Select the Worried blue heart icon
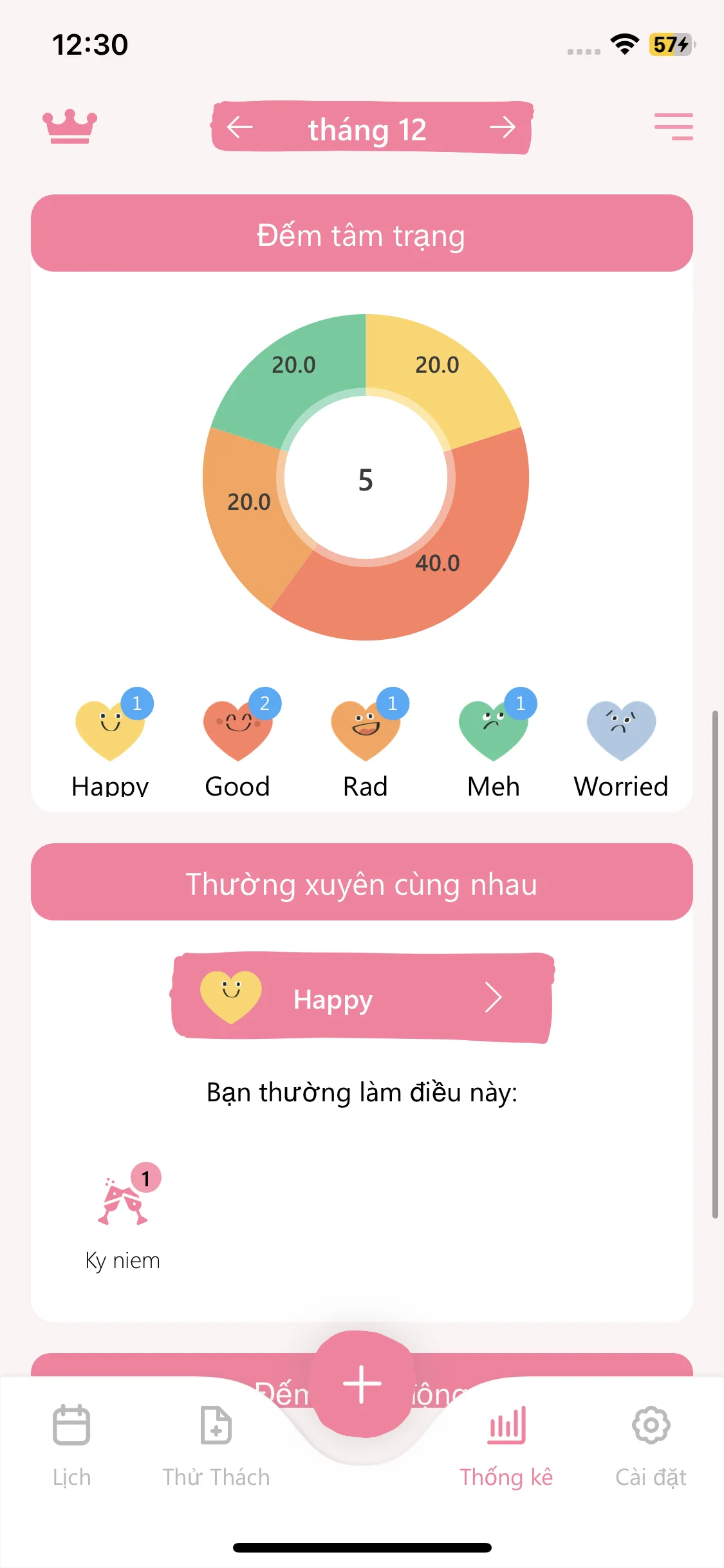The image size is (724, 1568). 620,731
